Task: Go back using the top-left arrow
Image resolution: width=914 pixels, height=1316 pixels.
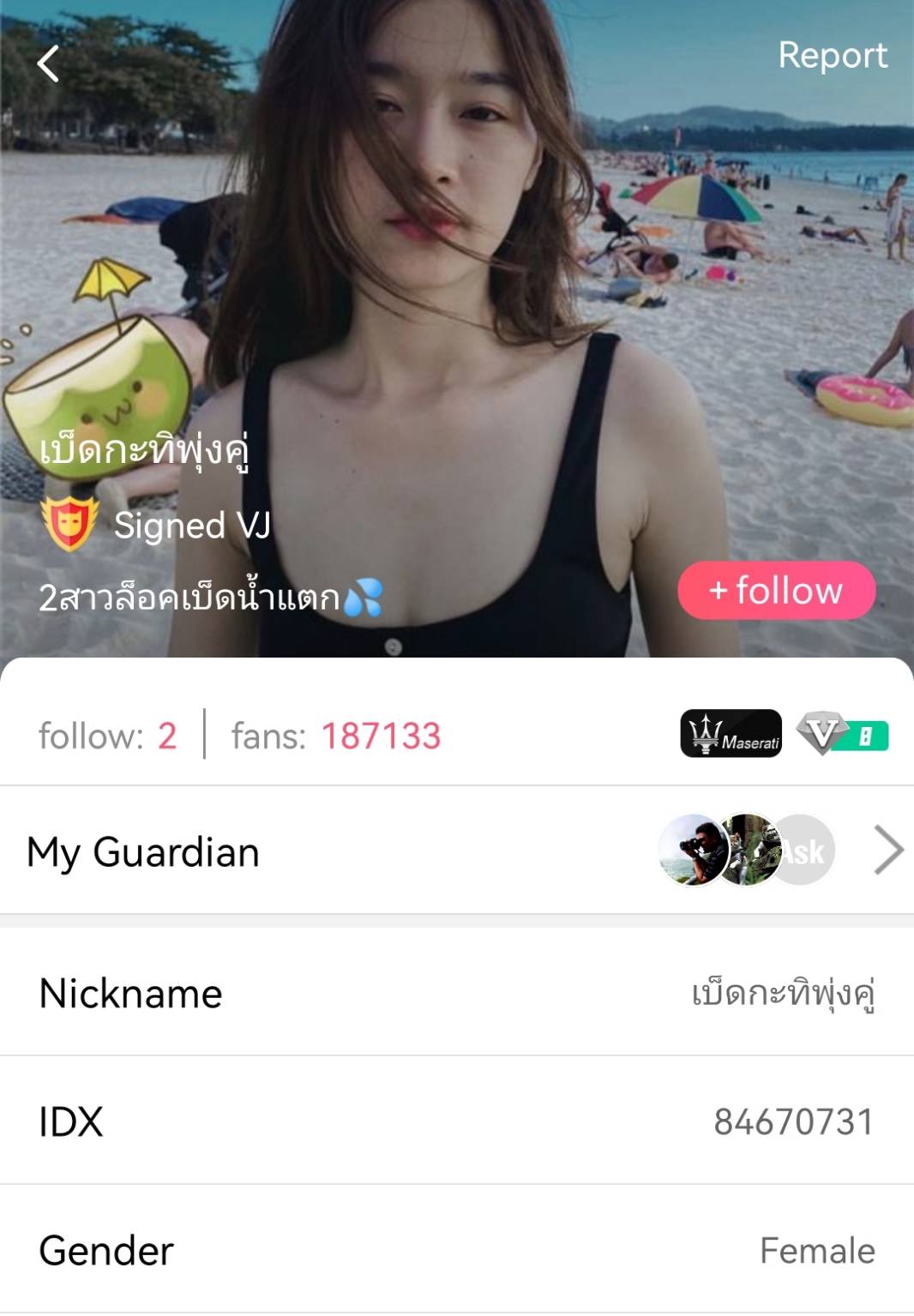Action: tap(49, 63)
